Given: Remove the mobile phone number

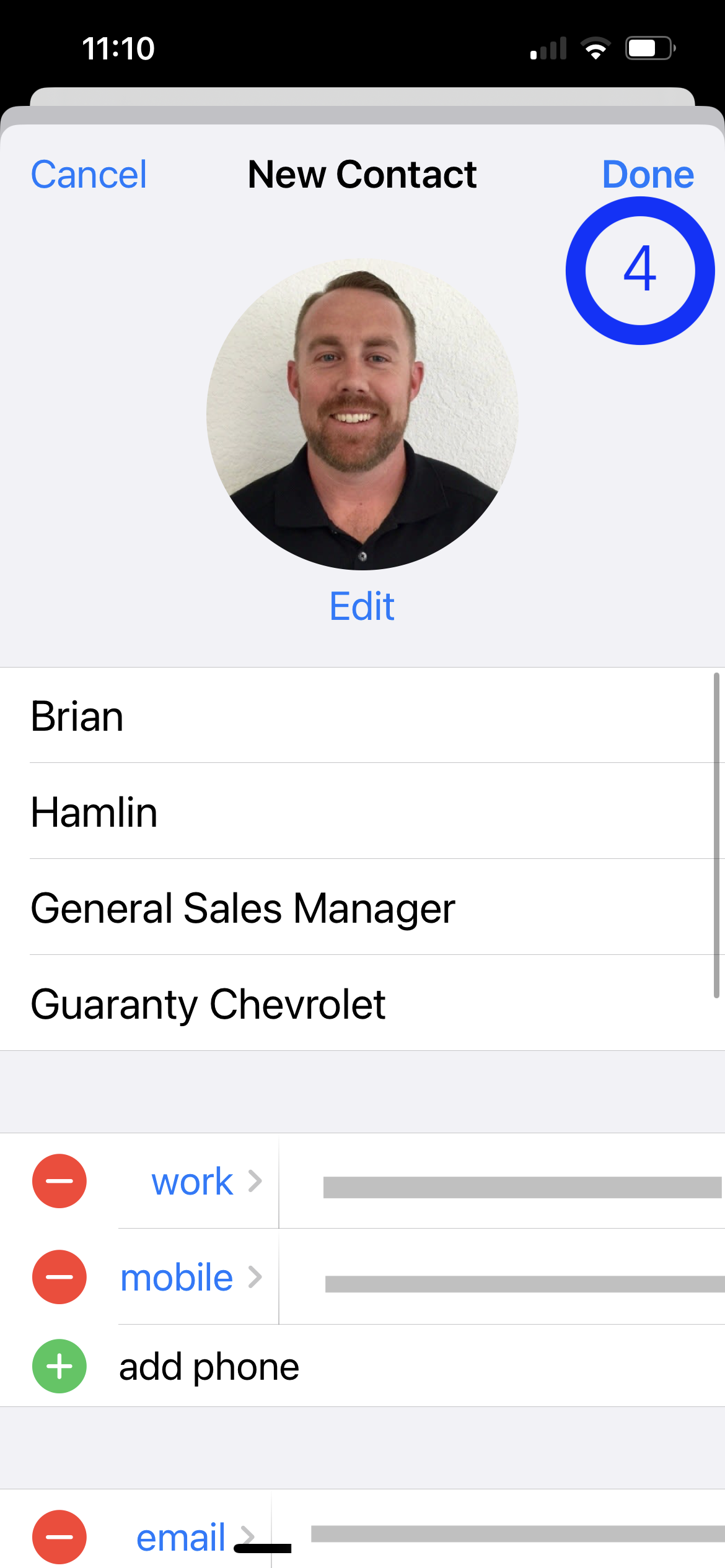Looking at the screenshot, I should pyautogui.click(x=59, y=1277).
